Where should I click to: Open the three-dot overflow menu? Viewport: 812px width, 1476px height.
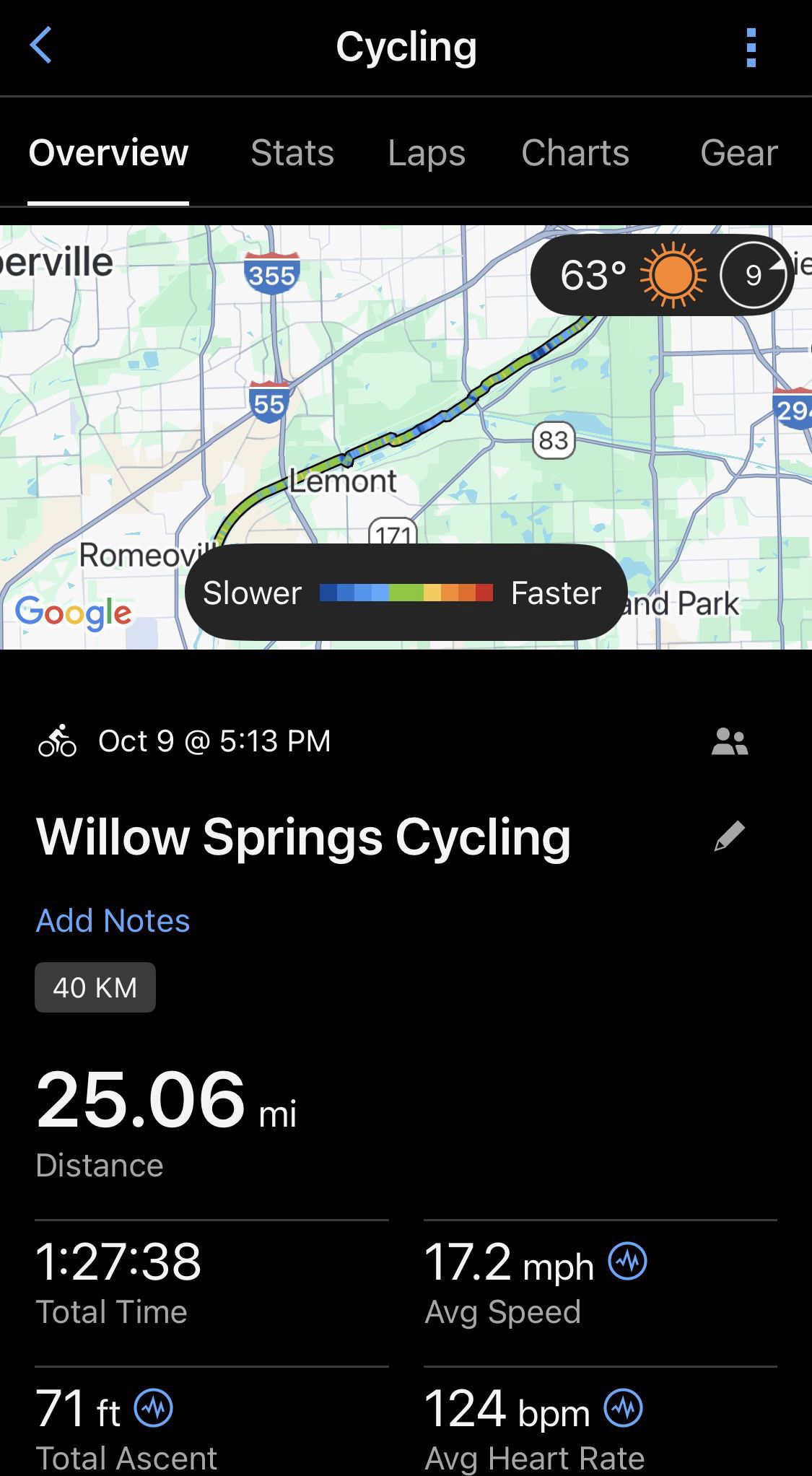(751, 48)
